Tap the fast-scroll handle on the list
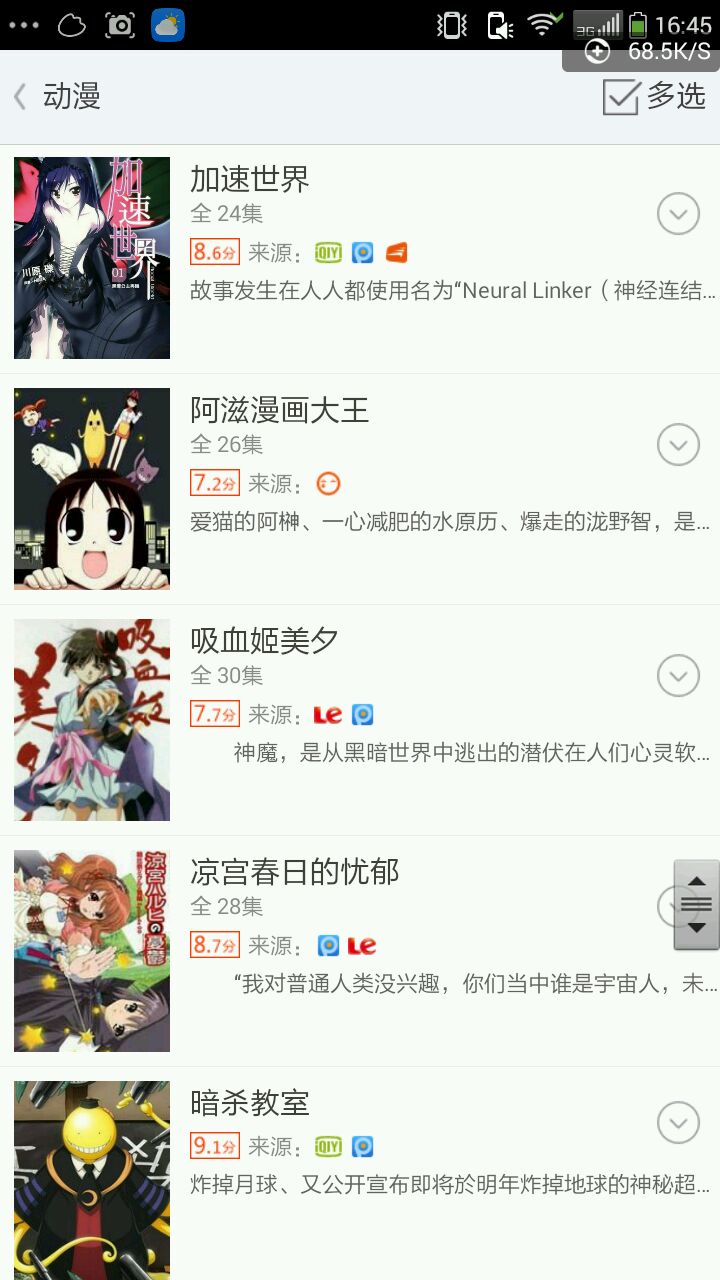The height and width of the screenshot is (1280, 720). pyautogui.click(x=696, y=905)
